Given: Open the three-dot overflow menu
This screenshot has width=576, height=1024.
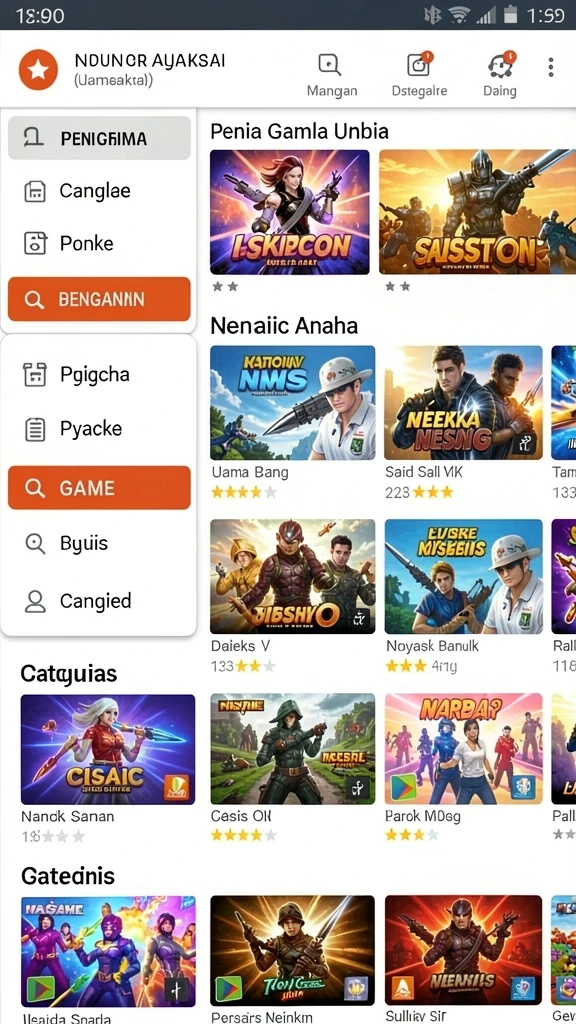Looking at the screenshot, I should tap(551, 67).
